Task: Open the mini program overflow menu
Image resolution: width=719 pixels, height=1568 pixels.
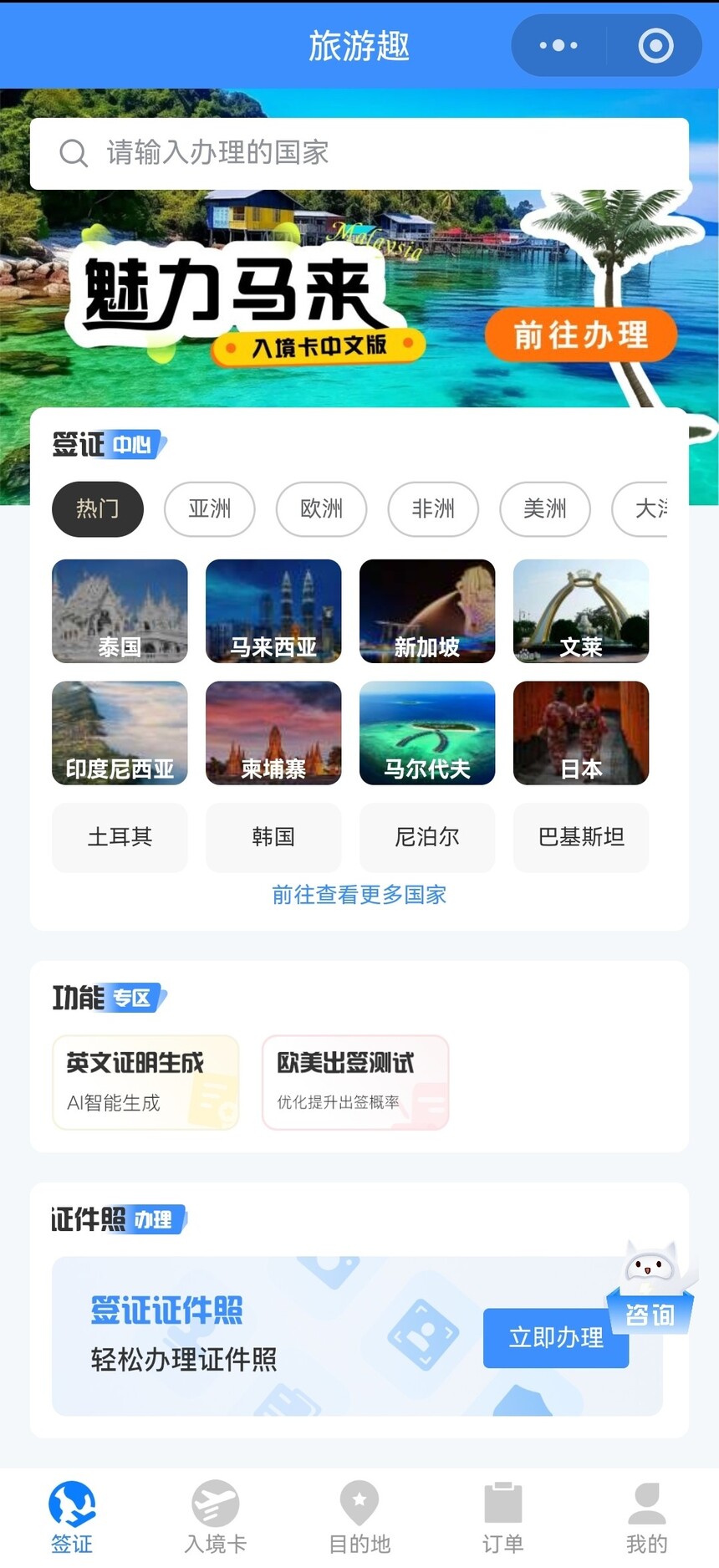Action: [x=558, y=45]
